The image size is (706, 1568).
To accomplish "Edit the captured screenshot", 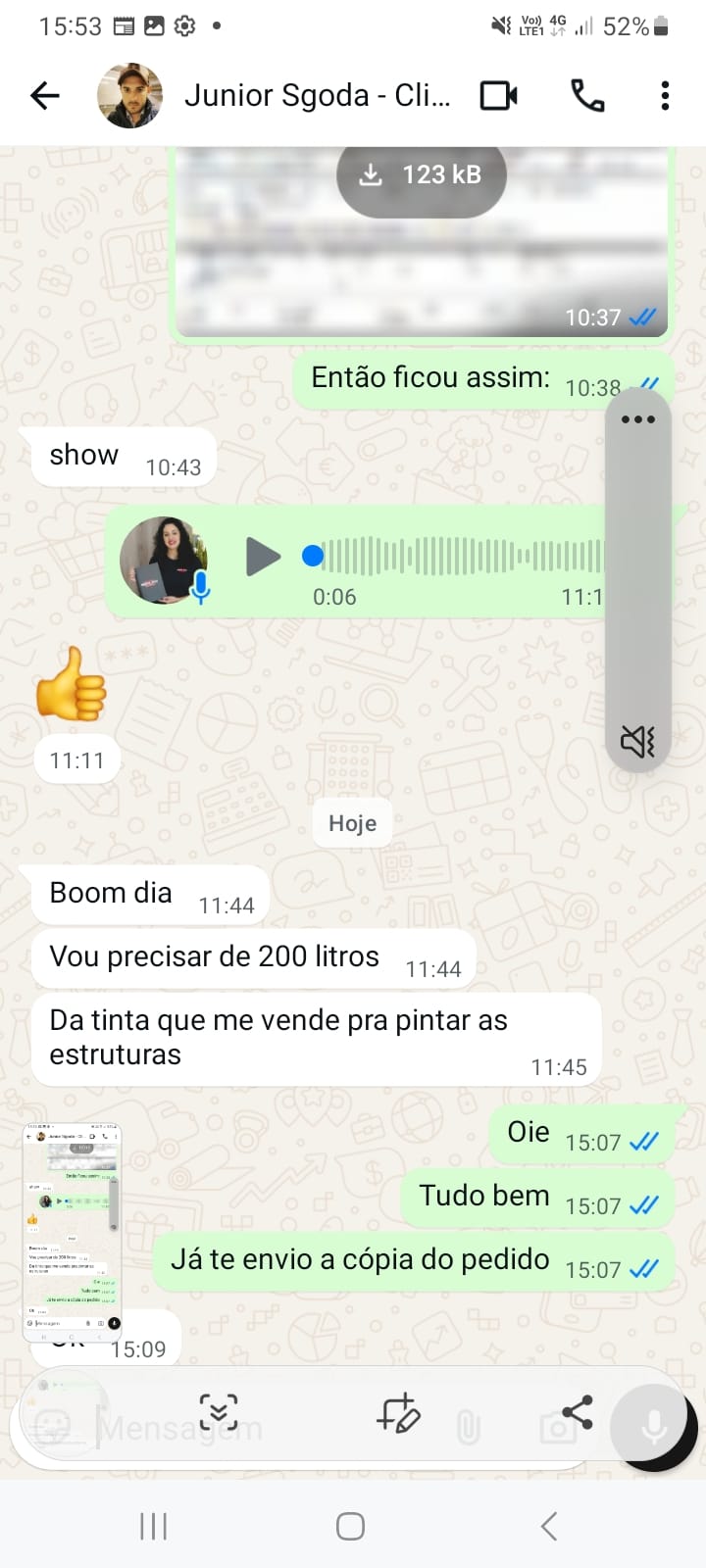I will pos(399,1412).
